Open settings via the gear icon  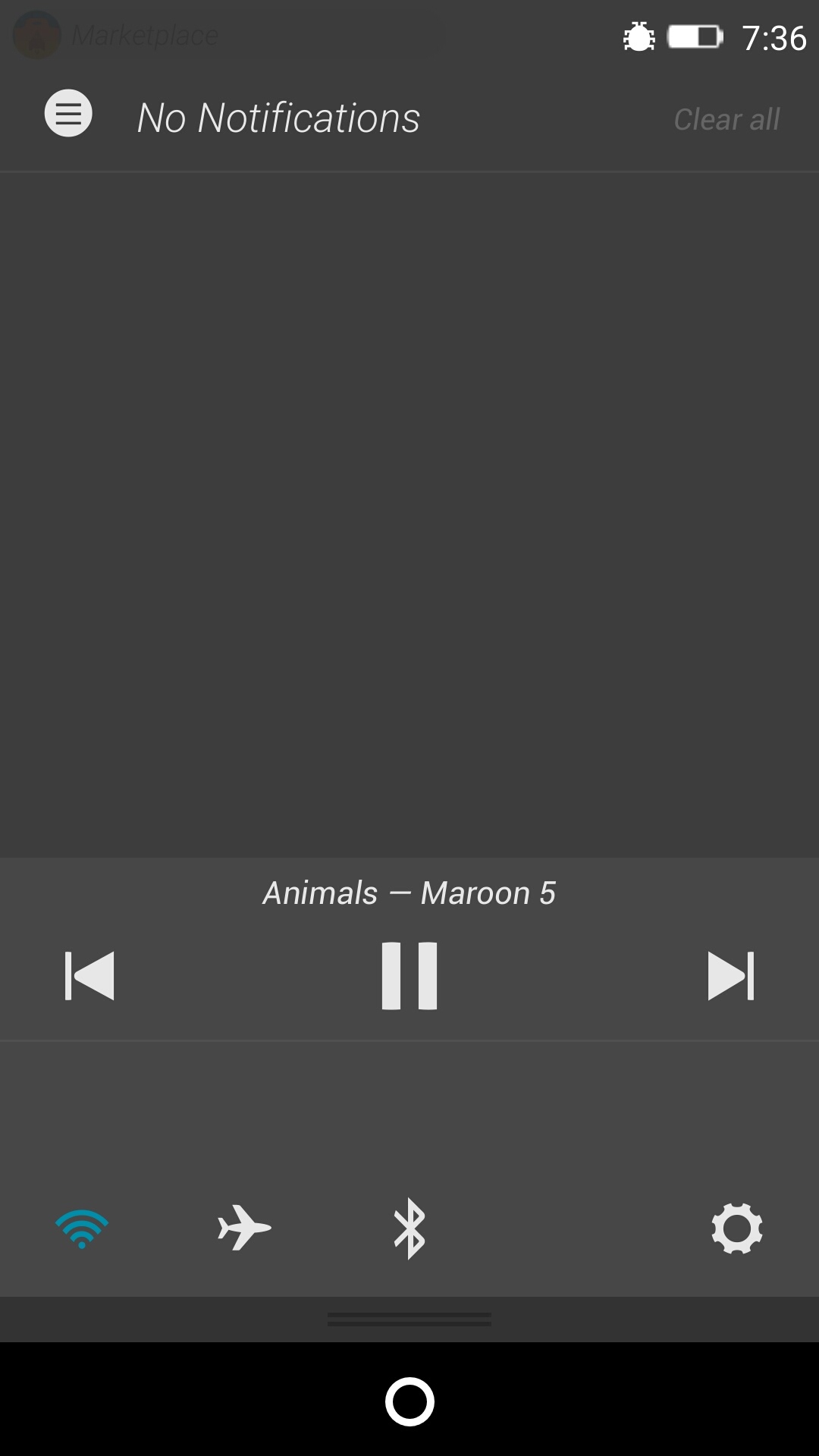[736, 1228]
